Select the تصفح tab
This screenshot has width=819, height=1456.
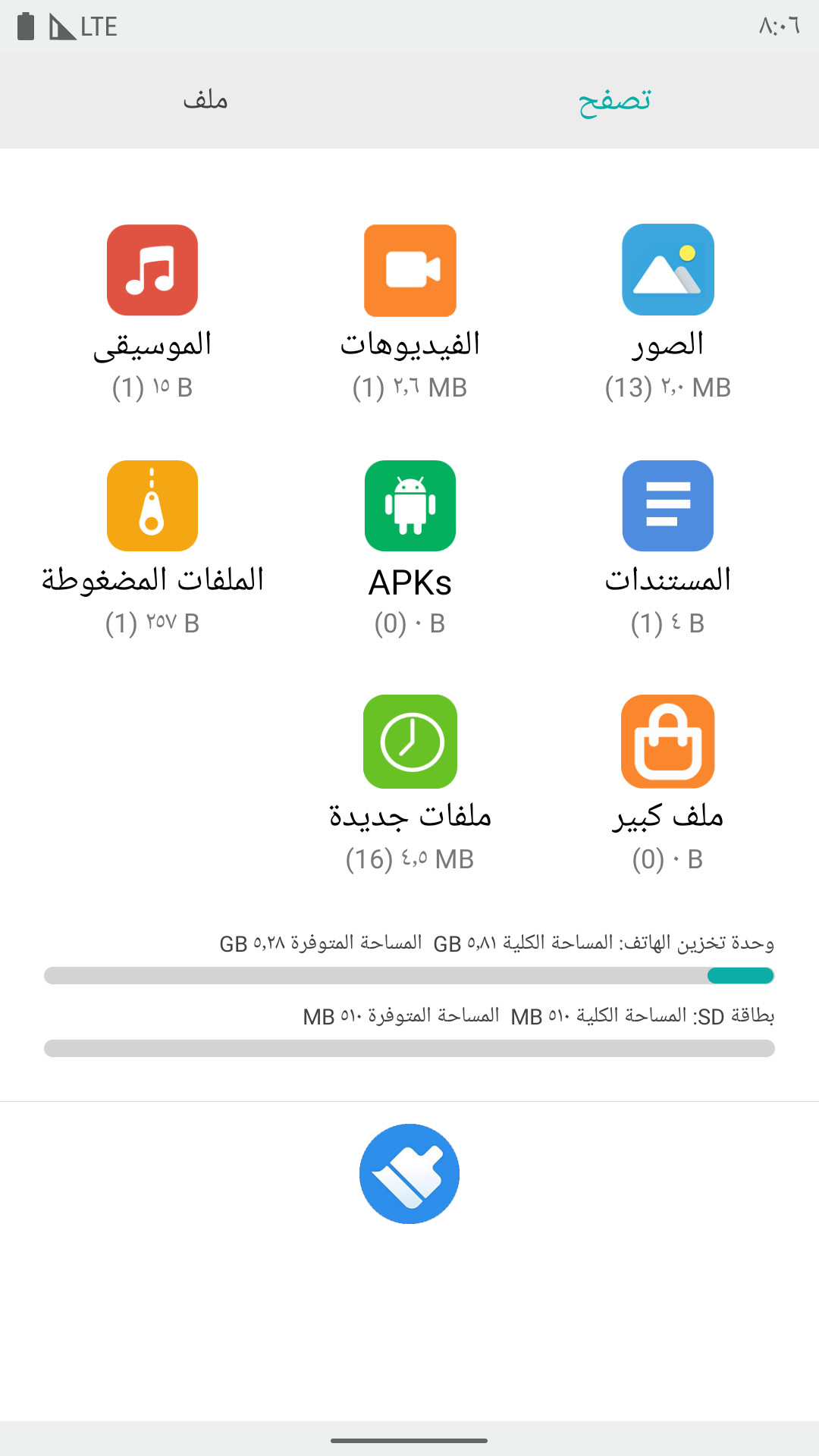(x=614, y=100)
